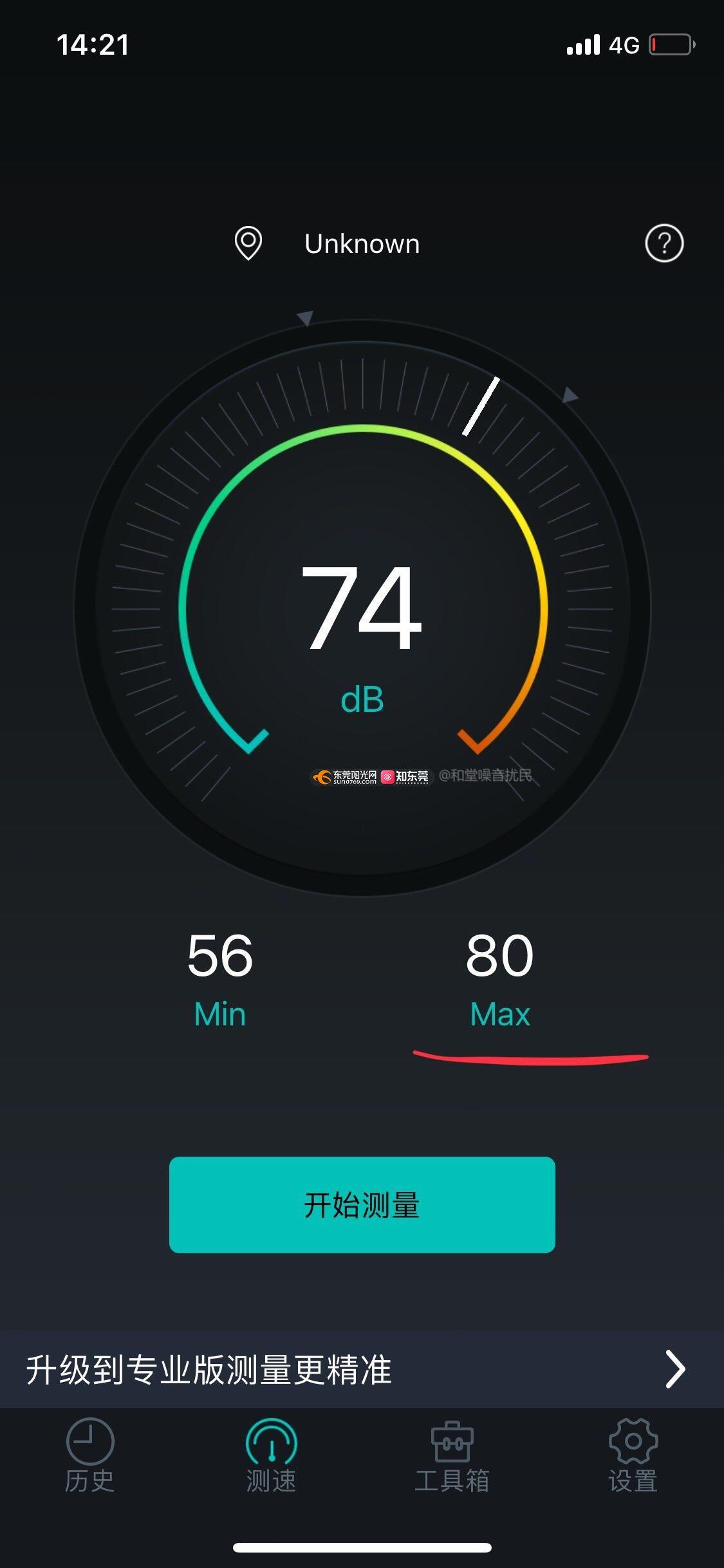Open the 工具箱 toolbox tab
724x1568 pixels.
coord(452,1456)
